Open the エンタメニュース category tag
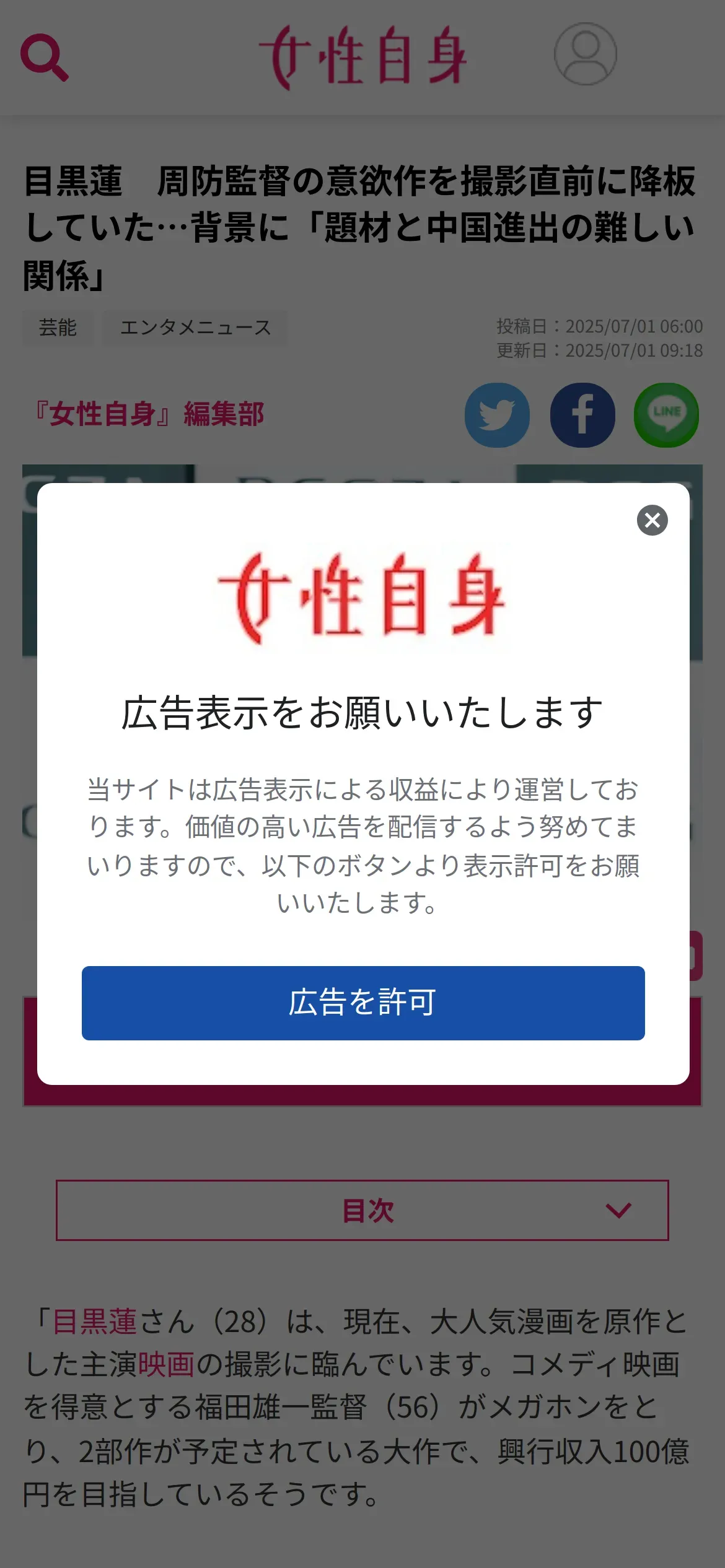Image resolution: width=725 pixels, height=1568 pixels. pos(195,328)
